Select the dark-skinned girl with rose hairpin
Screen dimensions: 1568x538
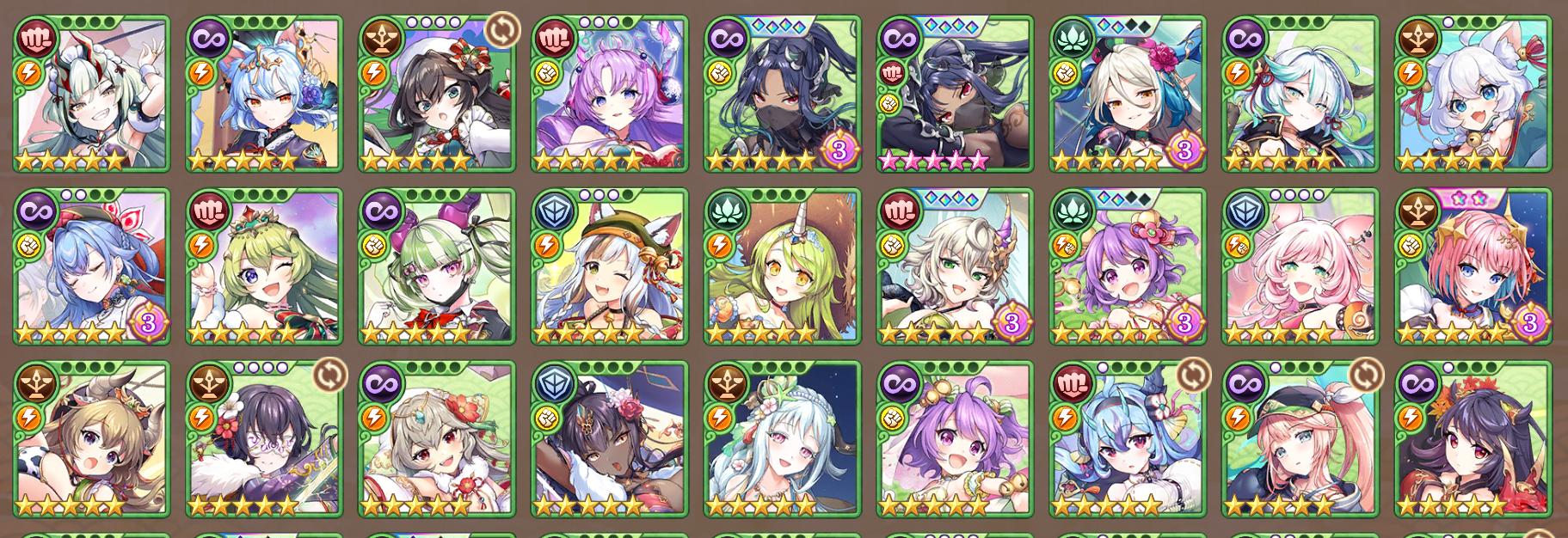(609, 440)
